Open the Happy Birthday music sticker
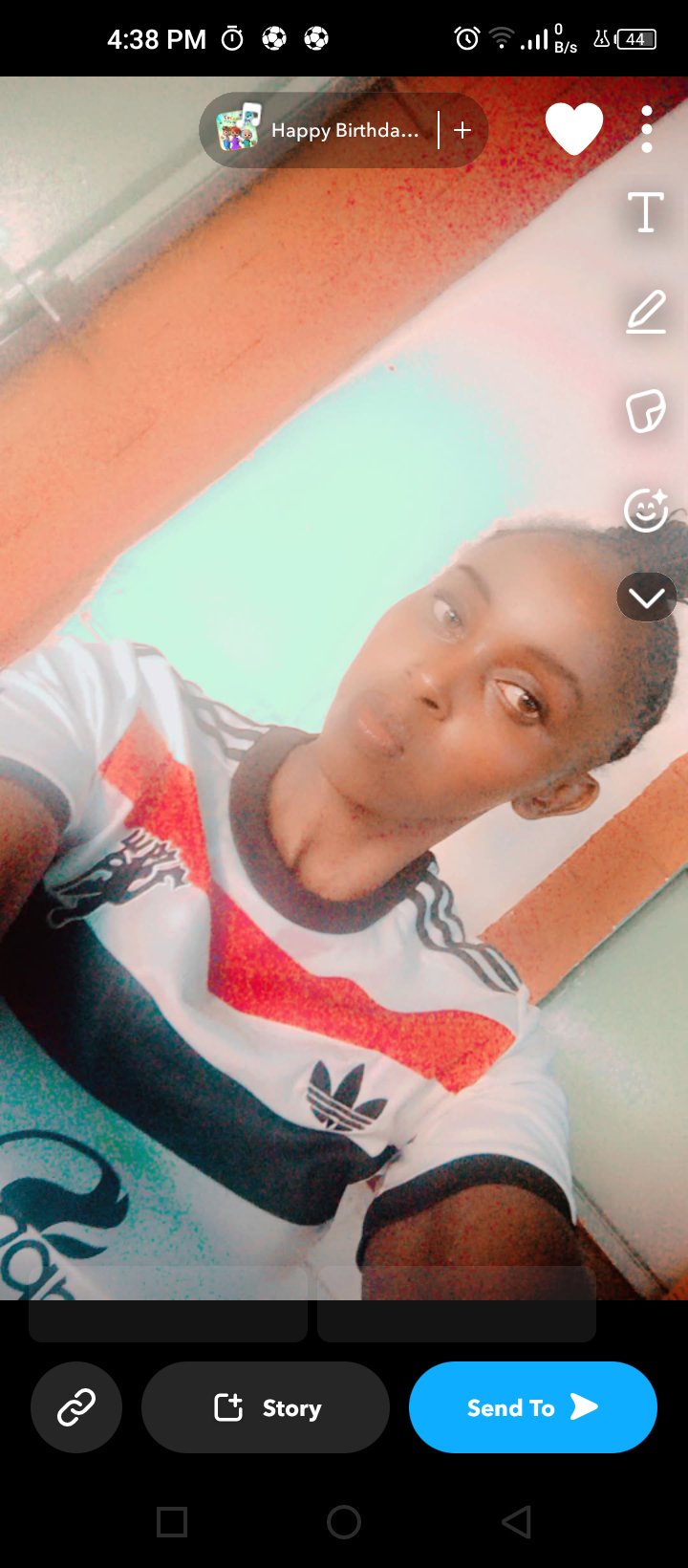 [x=317, y=130]
